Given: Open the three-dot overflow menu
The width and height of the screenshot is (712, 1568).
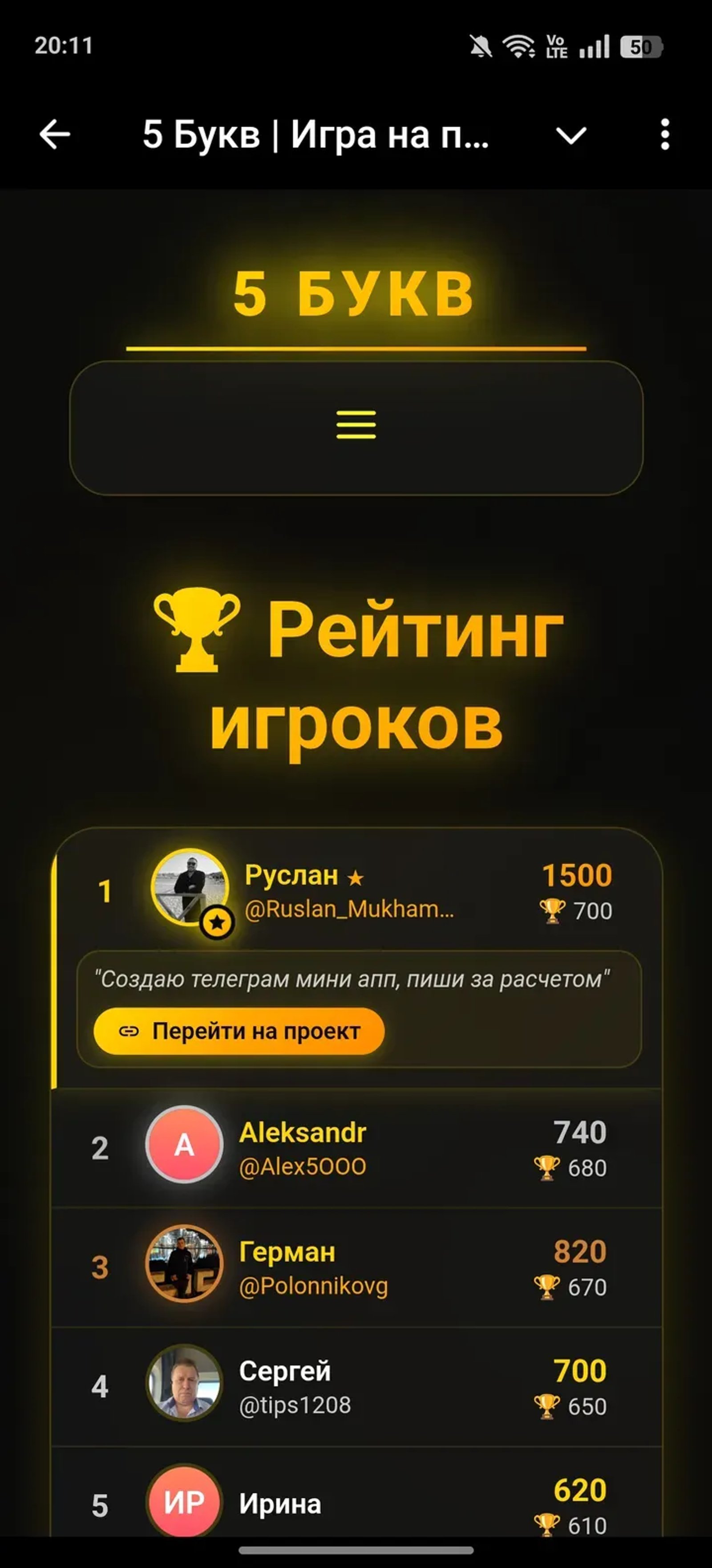Looking at the screenshot, I should click(x=664, y=135).
